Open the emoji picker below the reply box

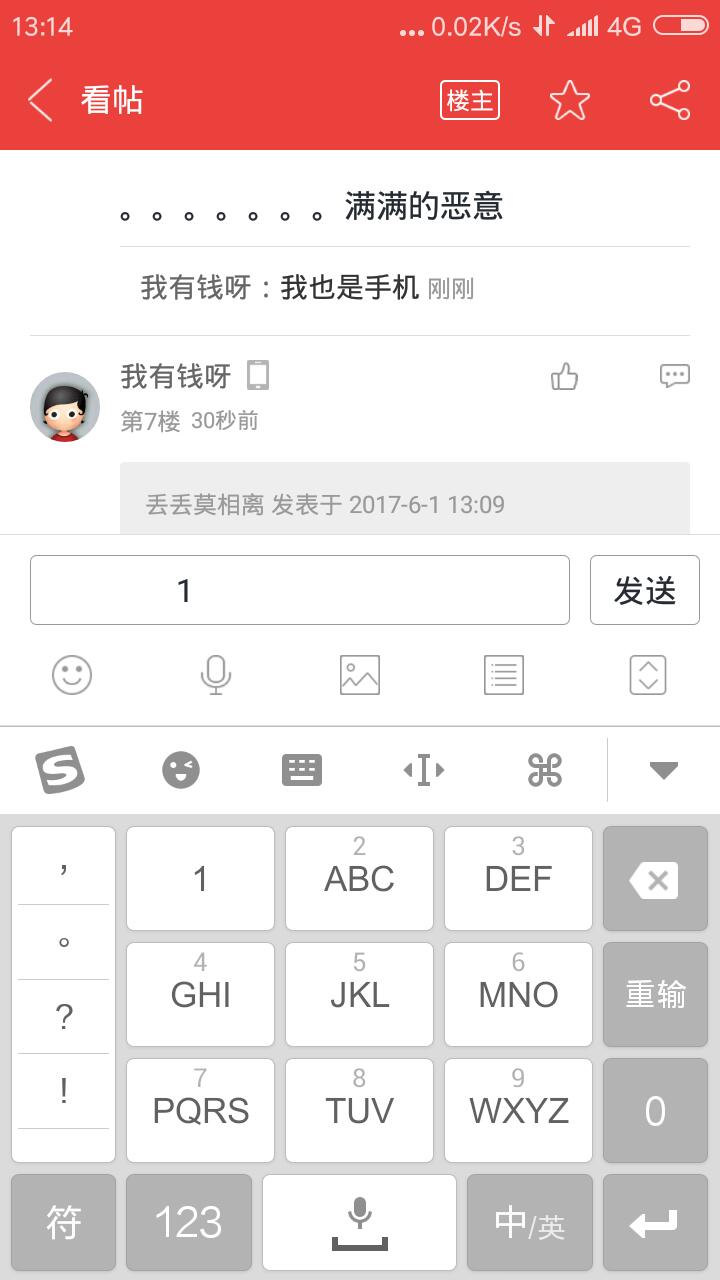point(72,675)
